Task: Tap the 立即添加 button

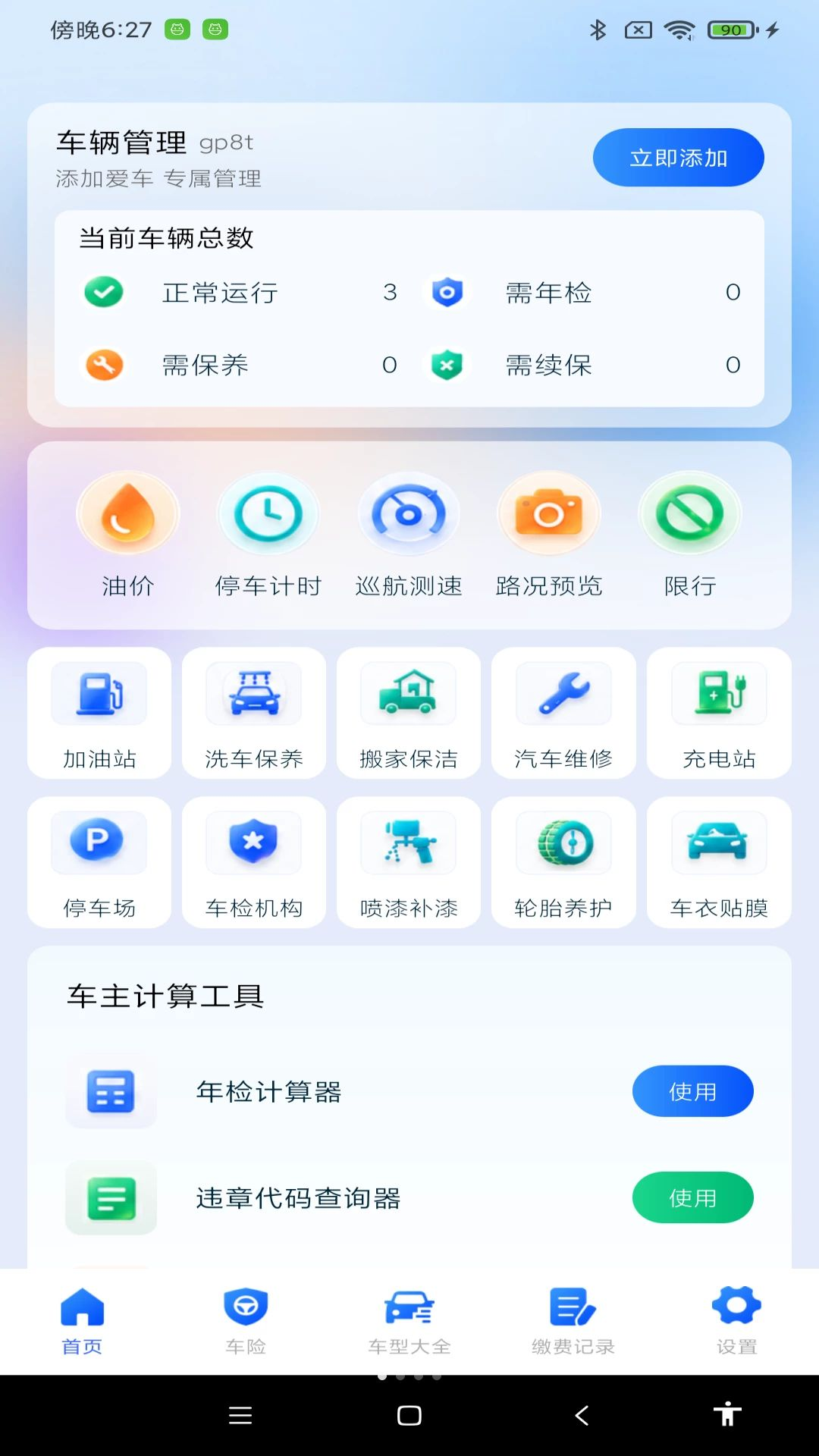Action: (x=678, y=157)
